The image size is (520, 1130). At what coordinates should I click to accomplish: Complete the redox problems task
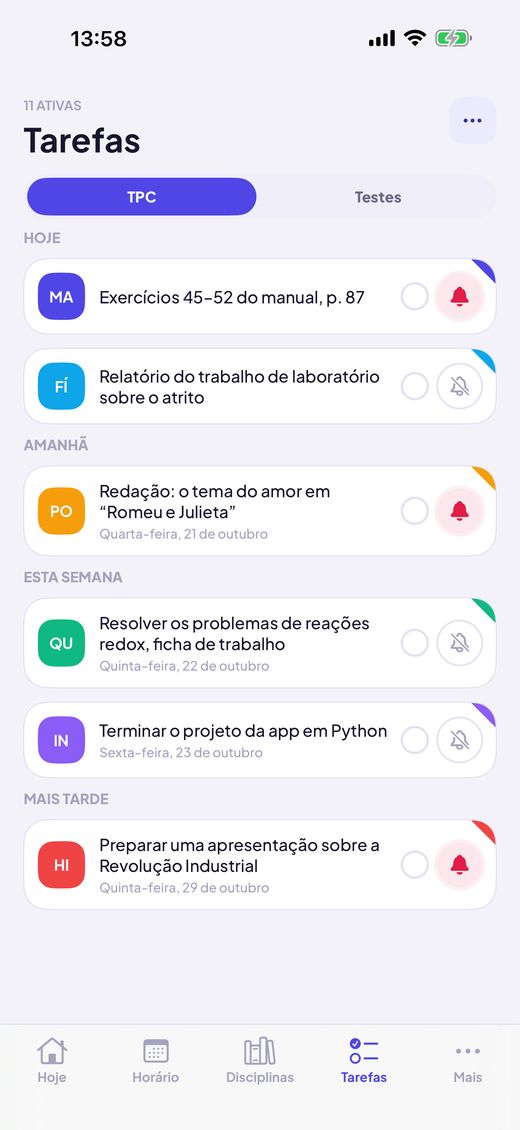pyautogui.click(x=415, y=643)
